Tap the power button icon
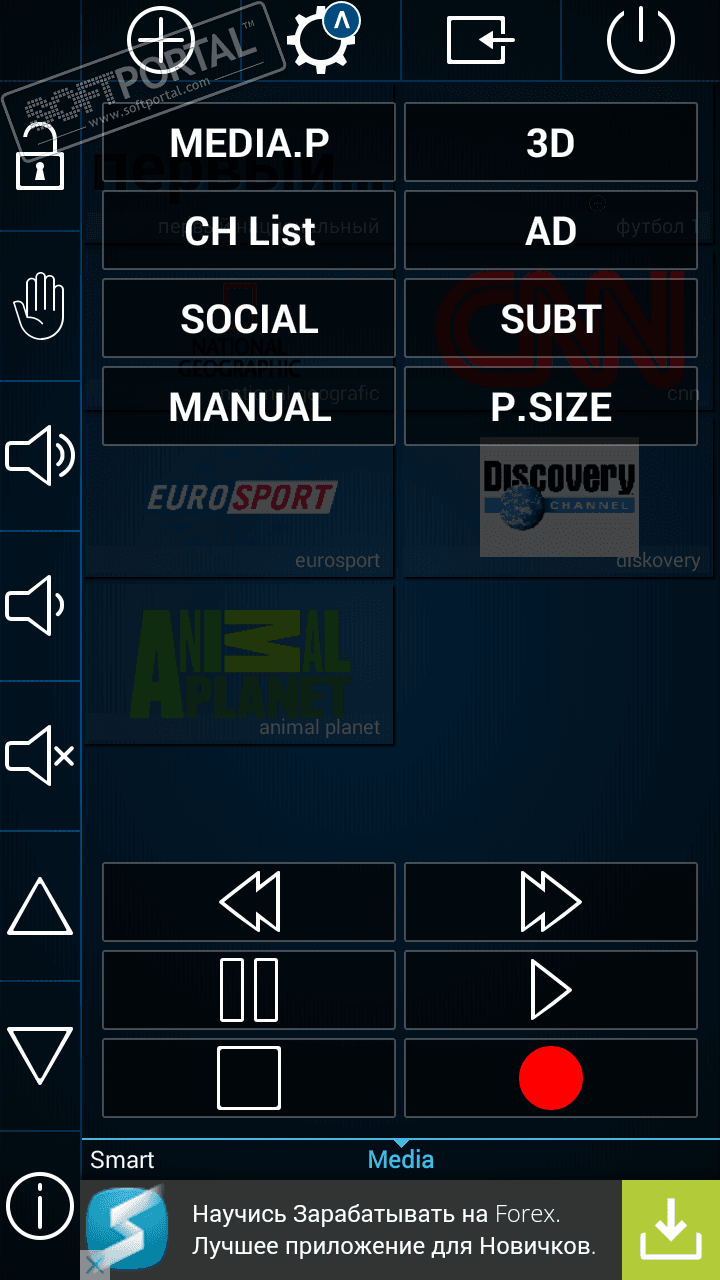720x1280 pixels. tap(641, 40)
